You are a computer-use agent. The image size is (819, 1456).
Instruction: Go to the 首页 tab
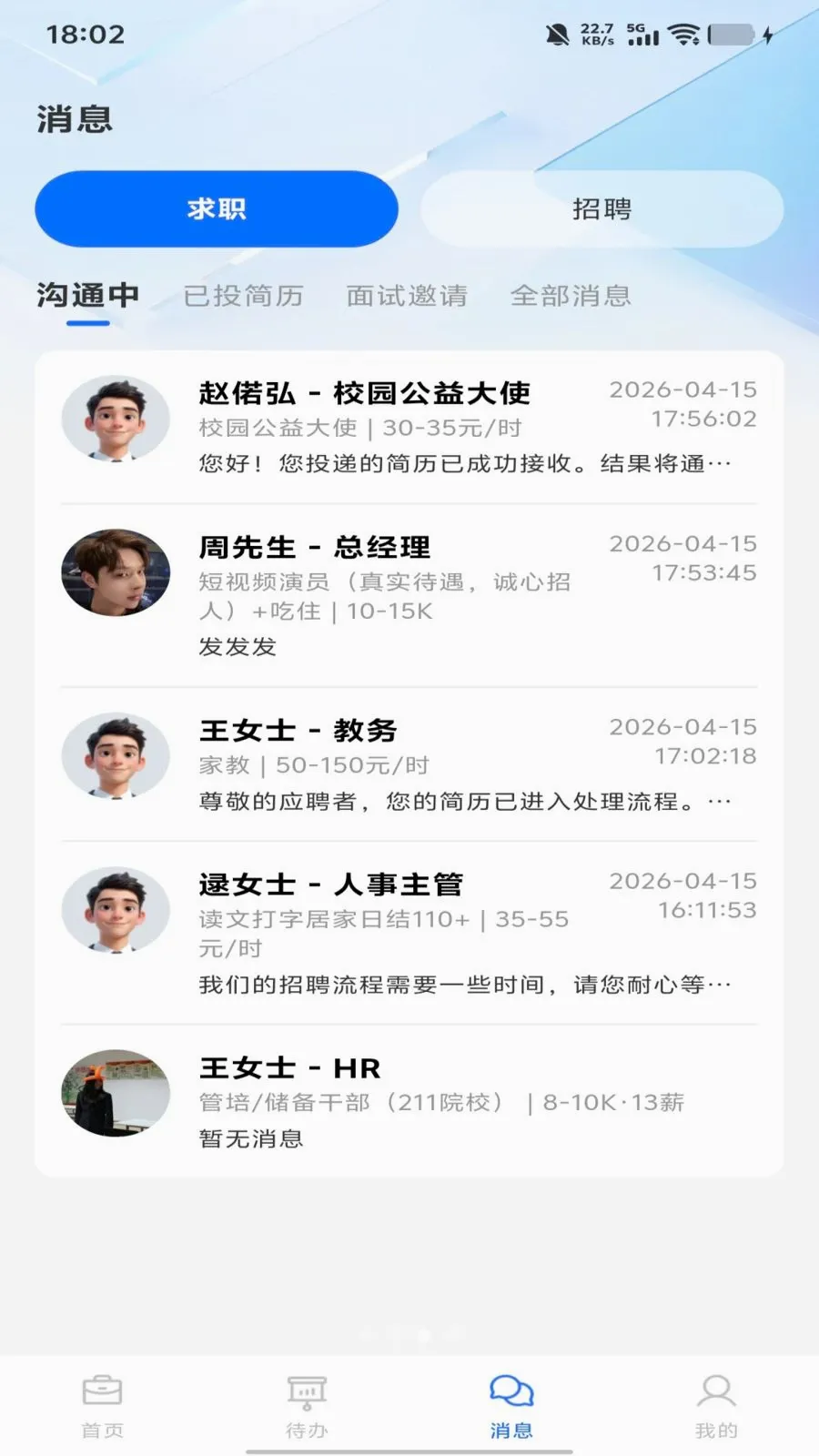[x=102, y=1406]
